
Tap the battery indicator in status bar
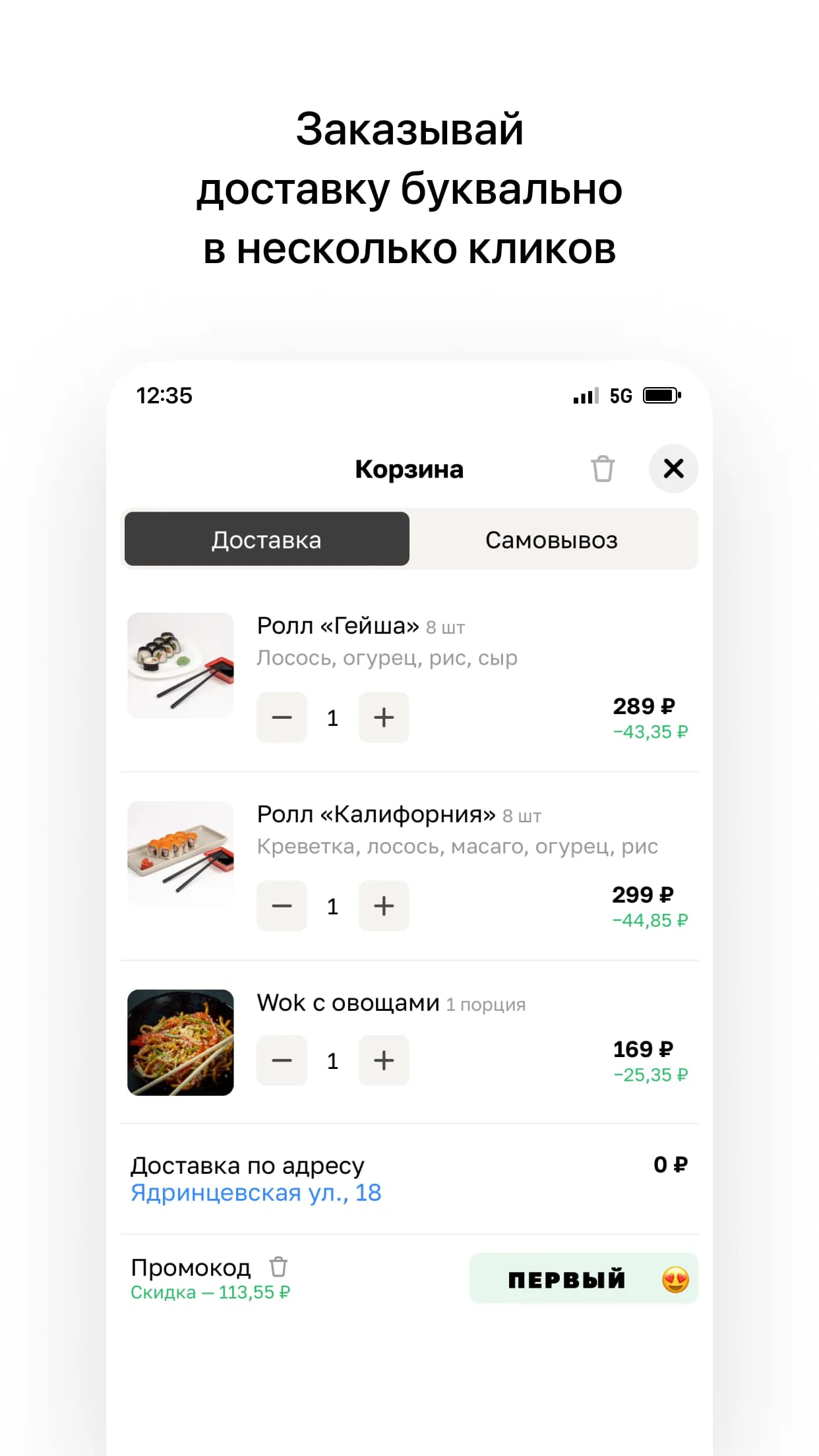(x=661, y=395)
